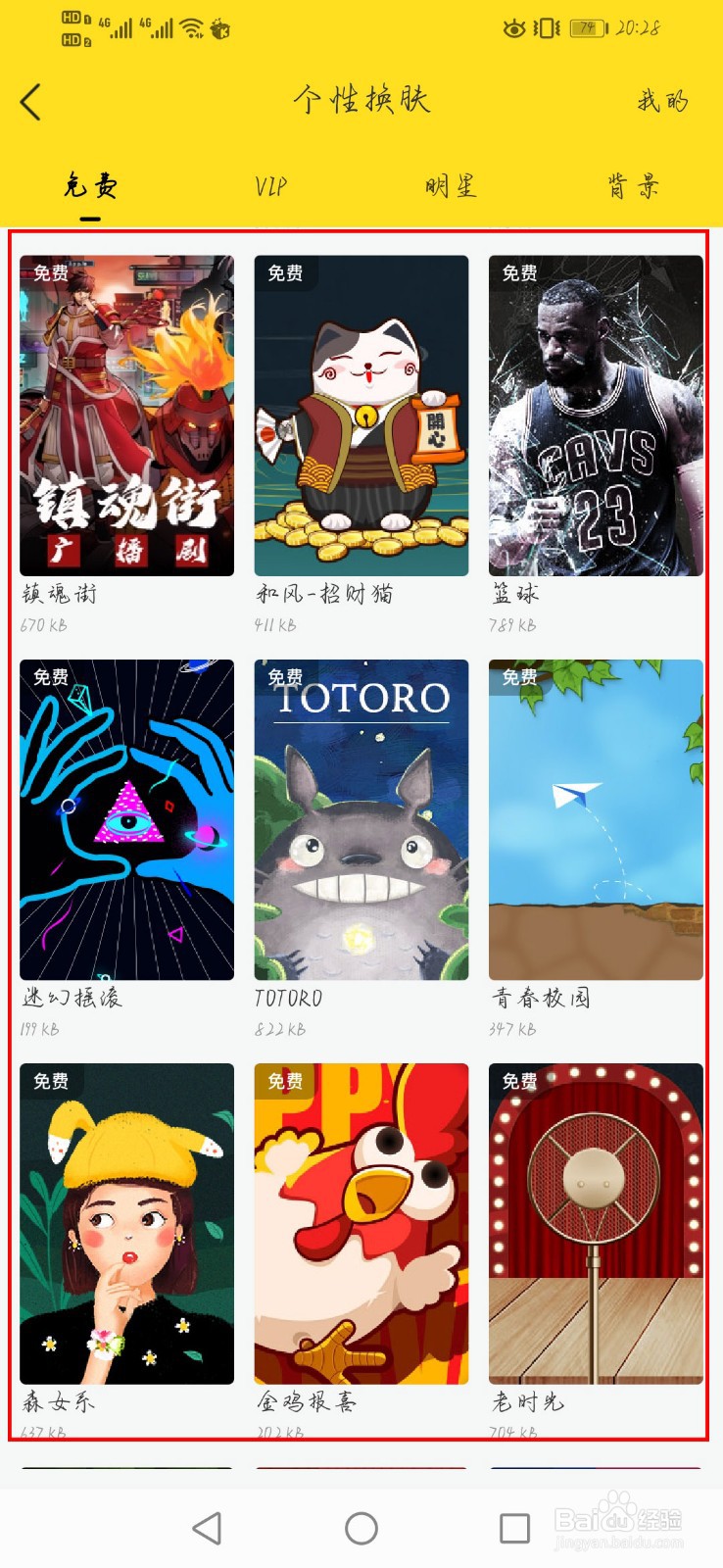Open the 金鸡报喜 skin
This screenshot has width=723, height=1568.
[361, 1223]
